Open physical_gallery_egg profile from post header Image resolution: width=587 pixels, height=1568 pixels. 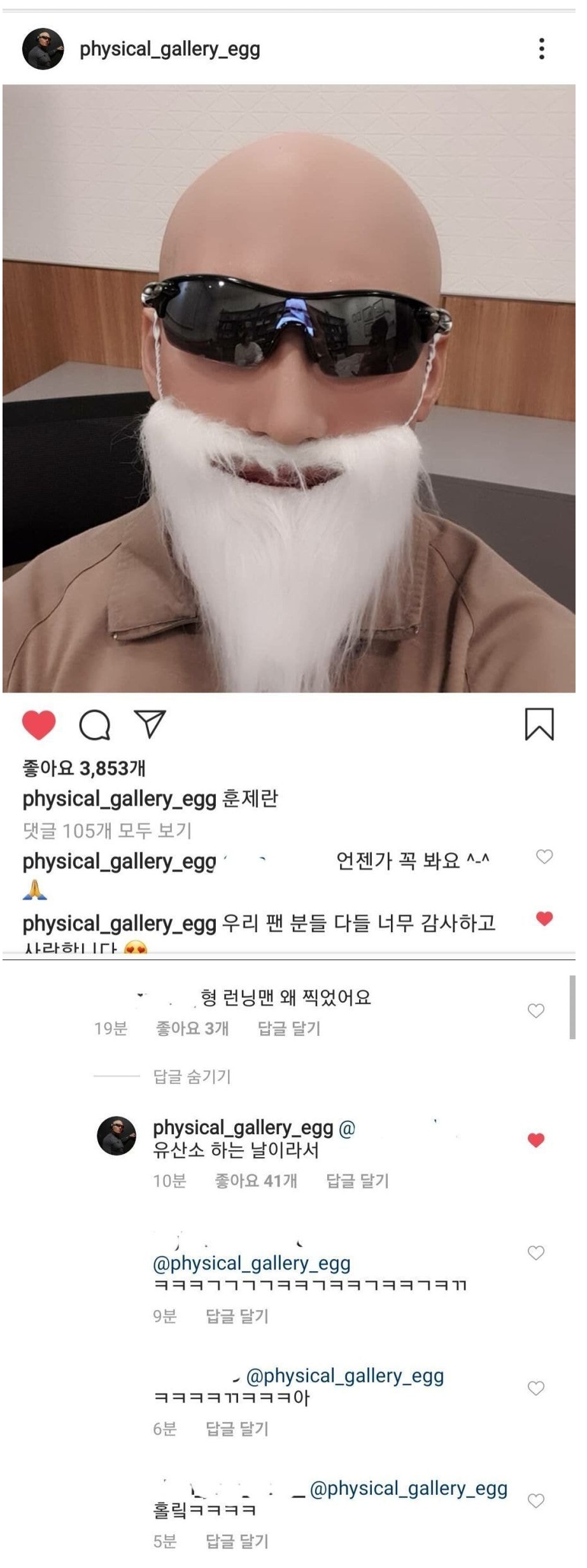[169, 49]
